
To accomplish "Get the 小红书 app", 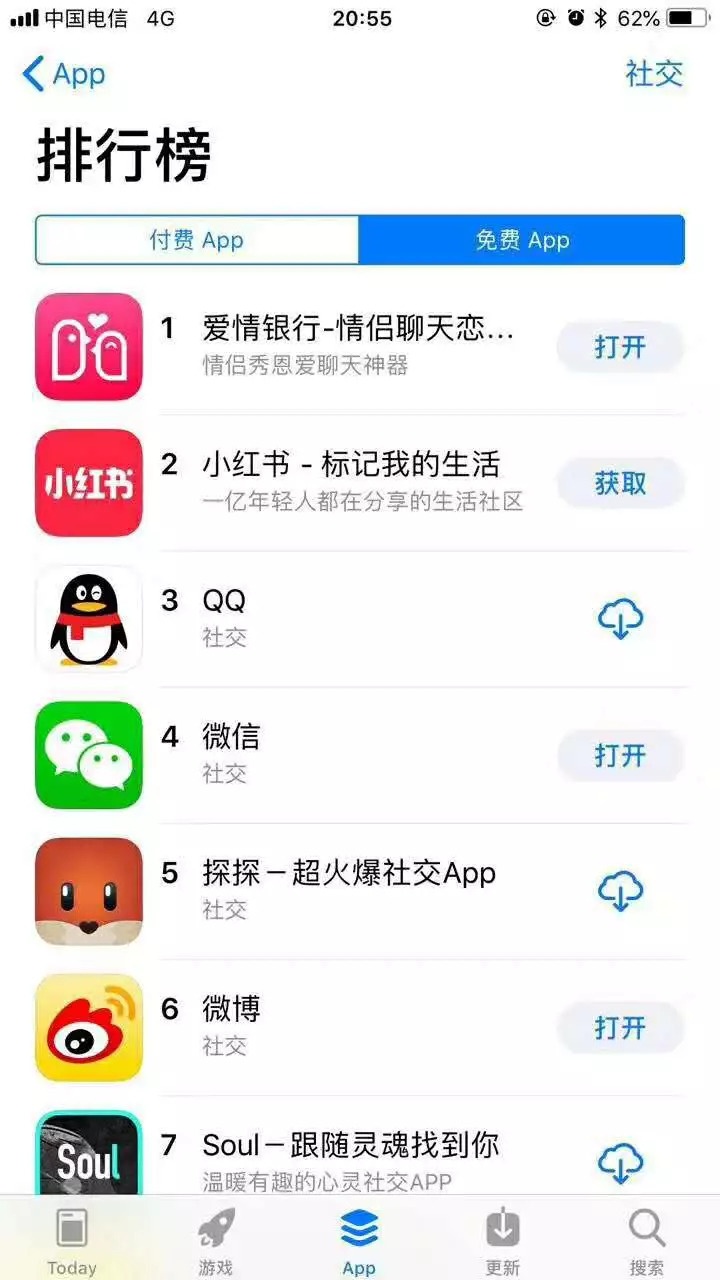I will 620,483.
